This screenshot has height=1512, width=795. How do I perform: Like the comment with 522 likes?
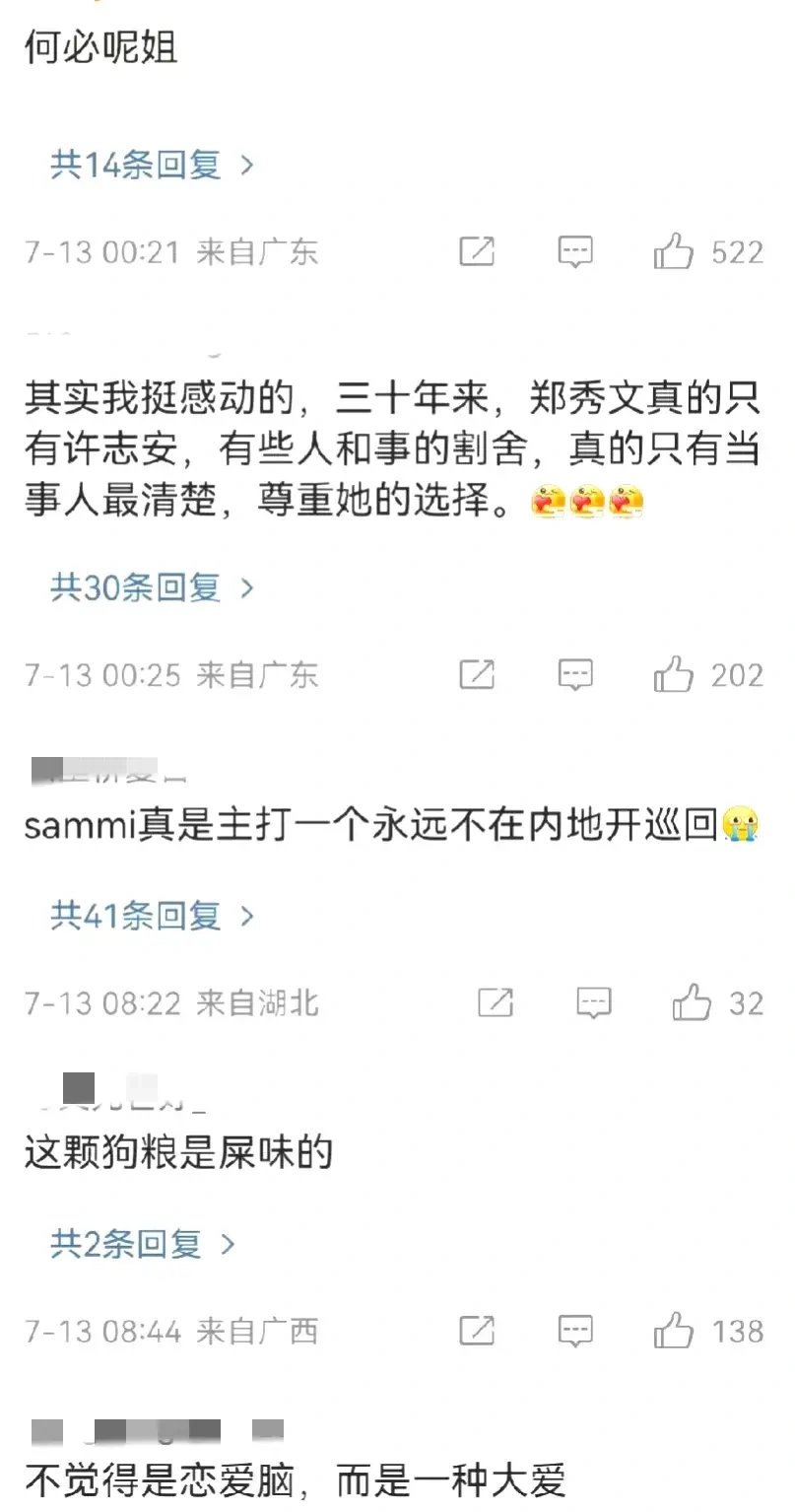coord(674,252)
